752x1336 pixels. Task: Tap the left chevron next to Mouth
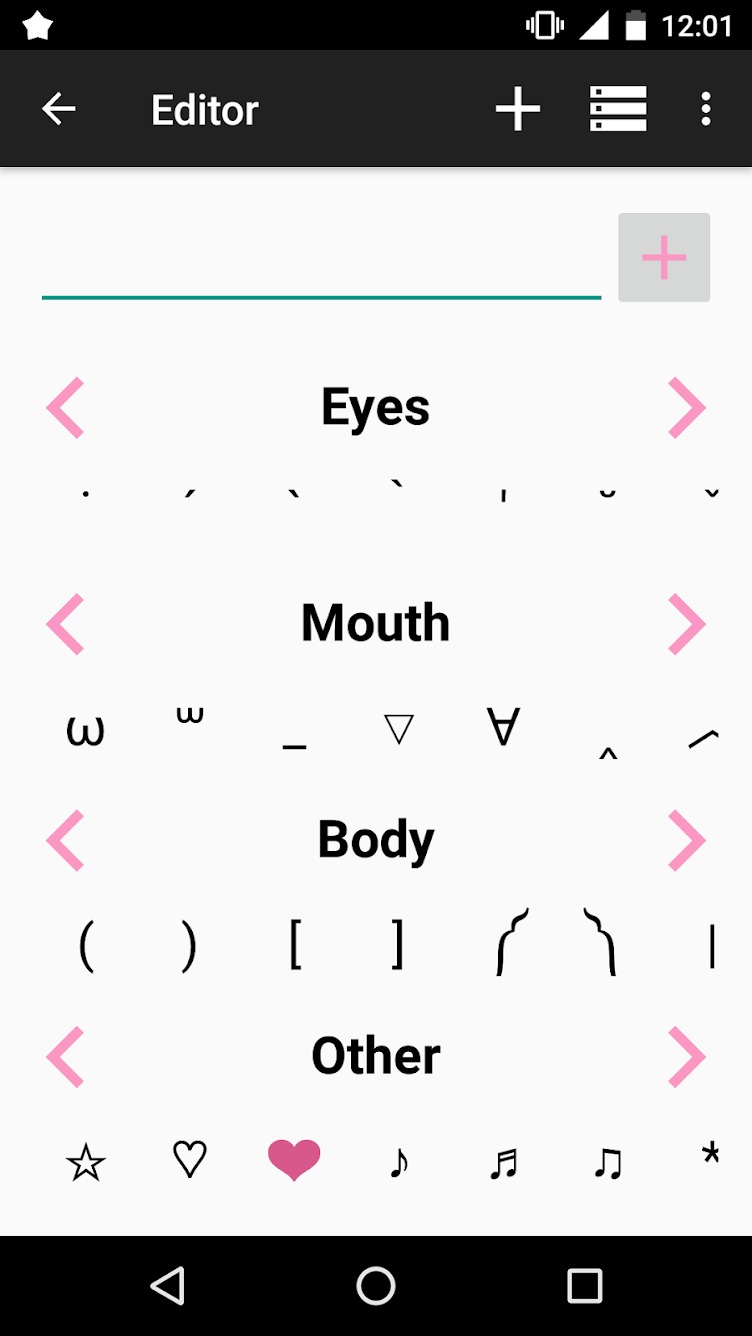click(65, 623)
